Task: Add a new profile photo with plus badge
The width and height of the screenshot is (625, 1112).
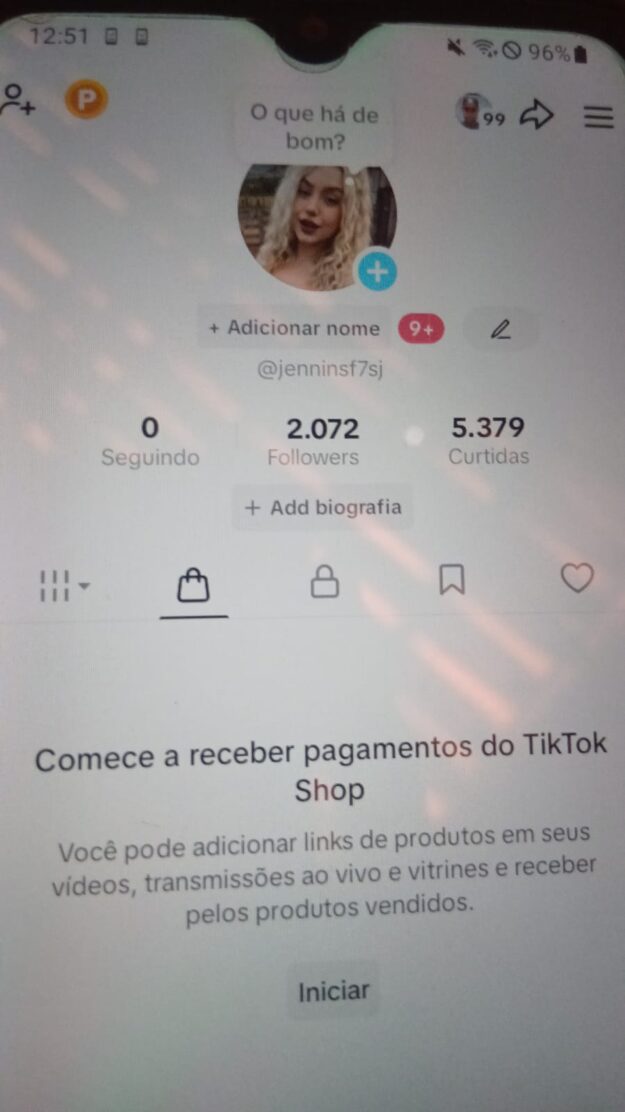Action: (x=377, y=271)
